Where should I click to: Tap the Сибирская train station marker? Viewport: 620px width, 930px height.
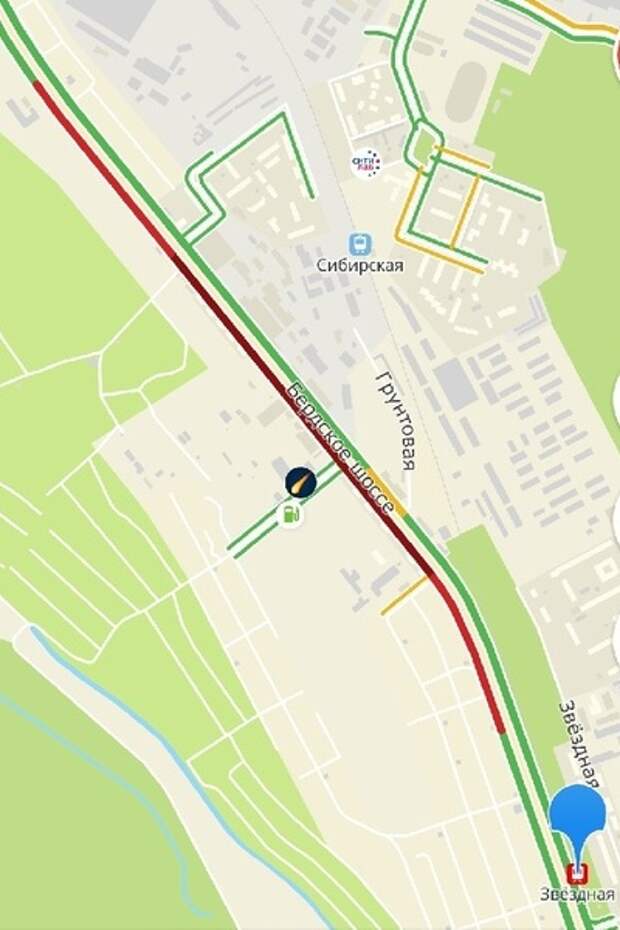tap(360, 244)
